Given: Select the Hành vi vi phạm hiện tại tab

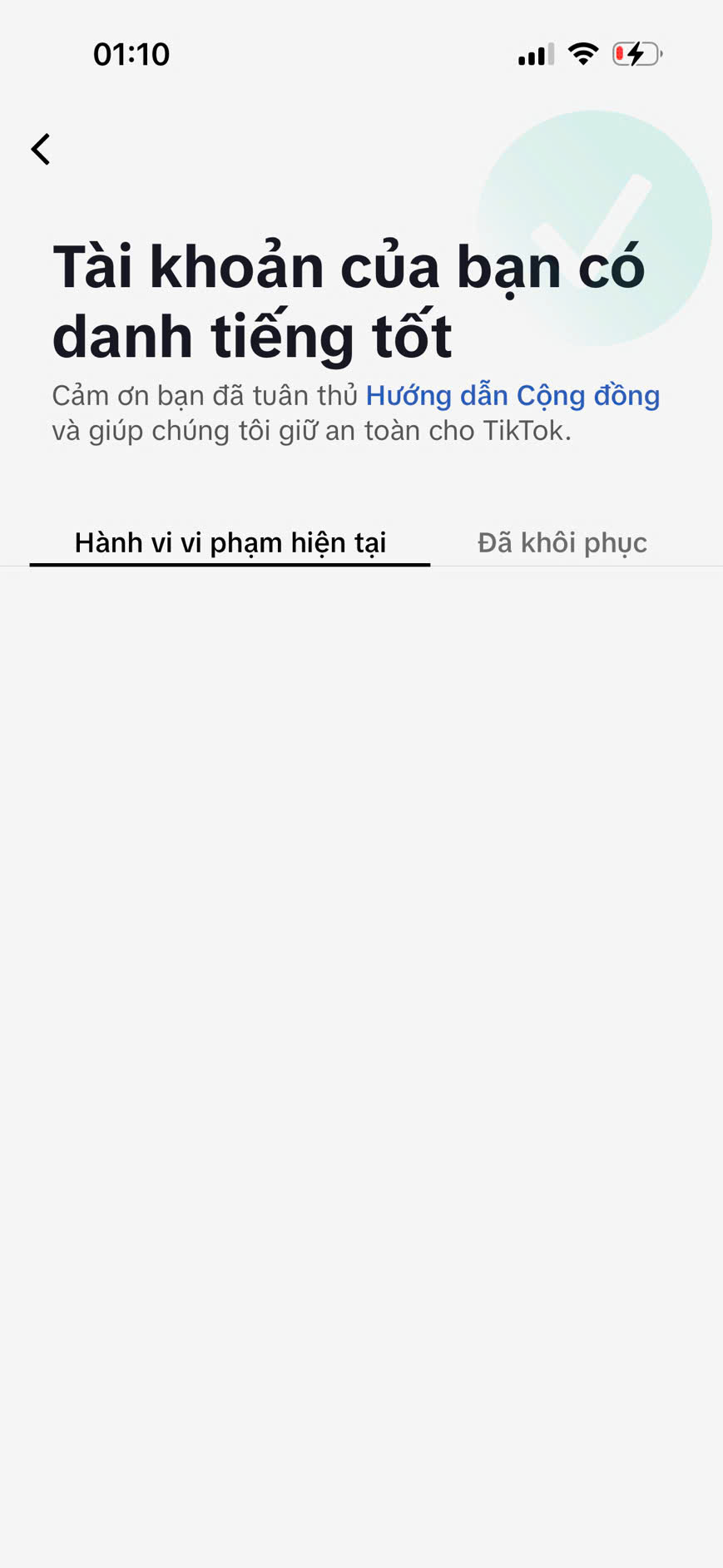Looking at the screenshot, I should coord(230,542).
